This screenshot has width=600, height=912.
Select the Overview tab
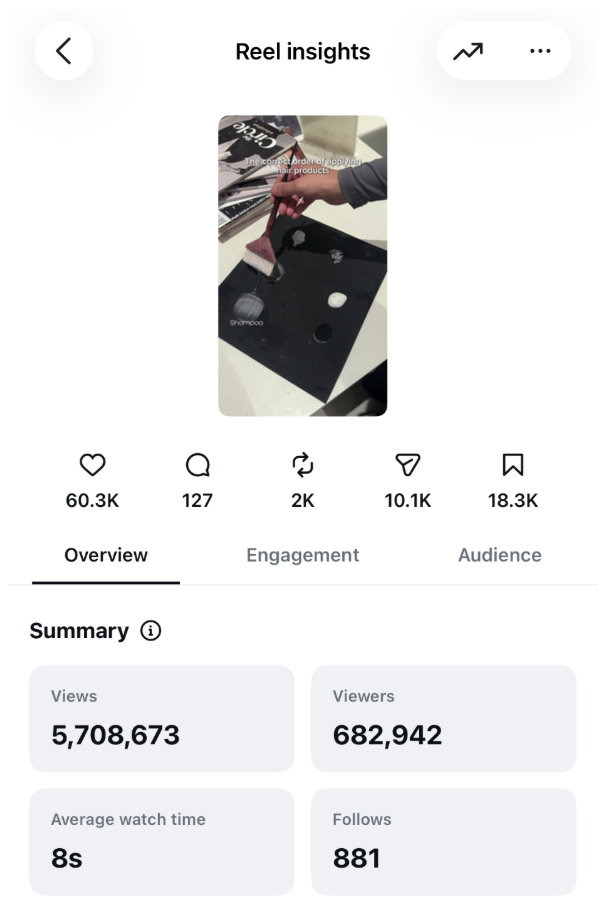pos(106,555)
